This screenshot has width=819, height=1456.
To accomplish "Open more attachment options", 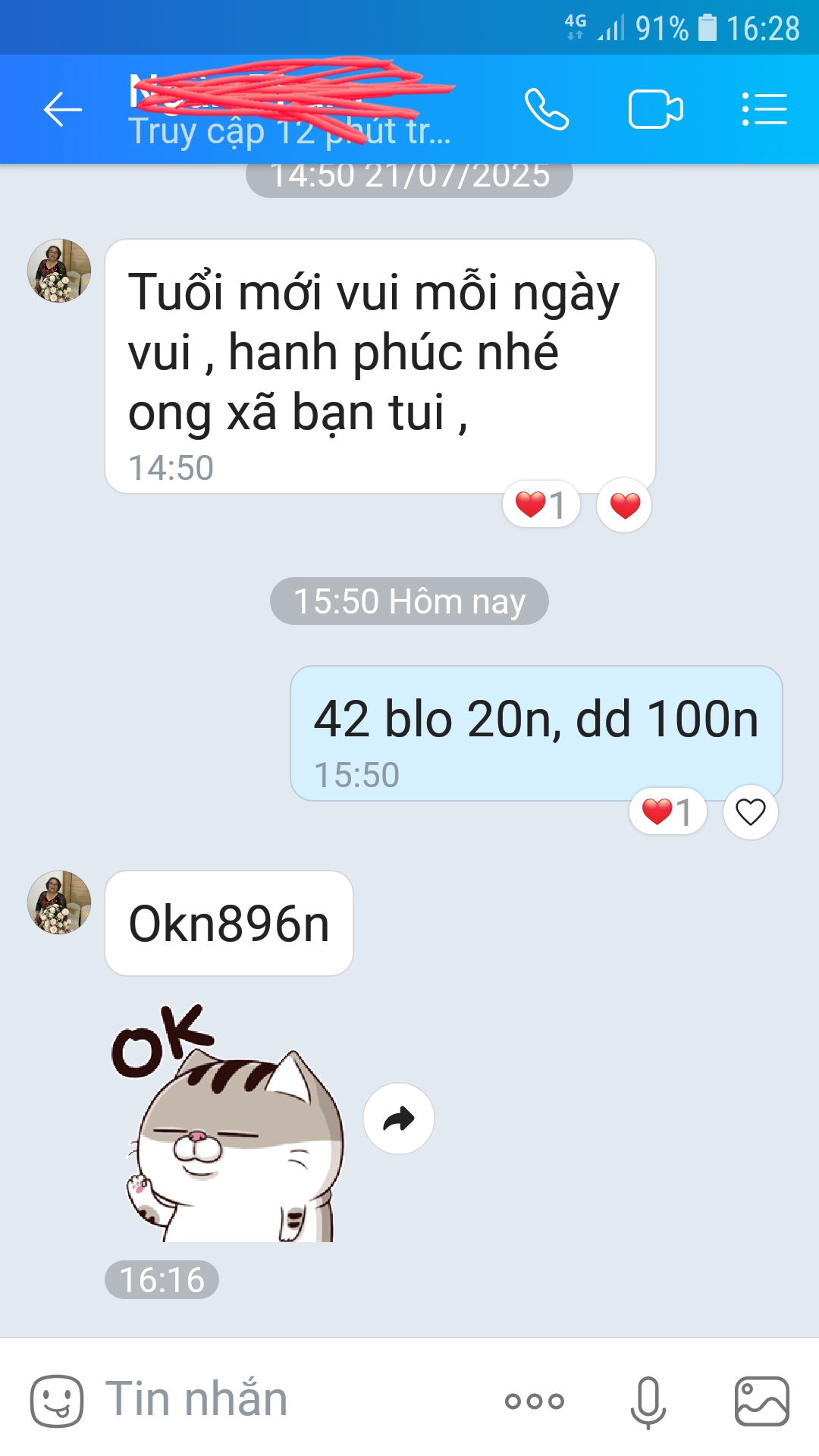I will (535, 1401).
